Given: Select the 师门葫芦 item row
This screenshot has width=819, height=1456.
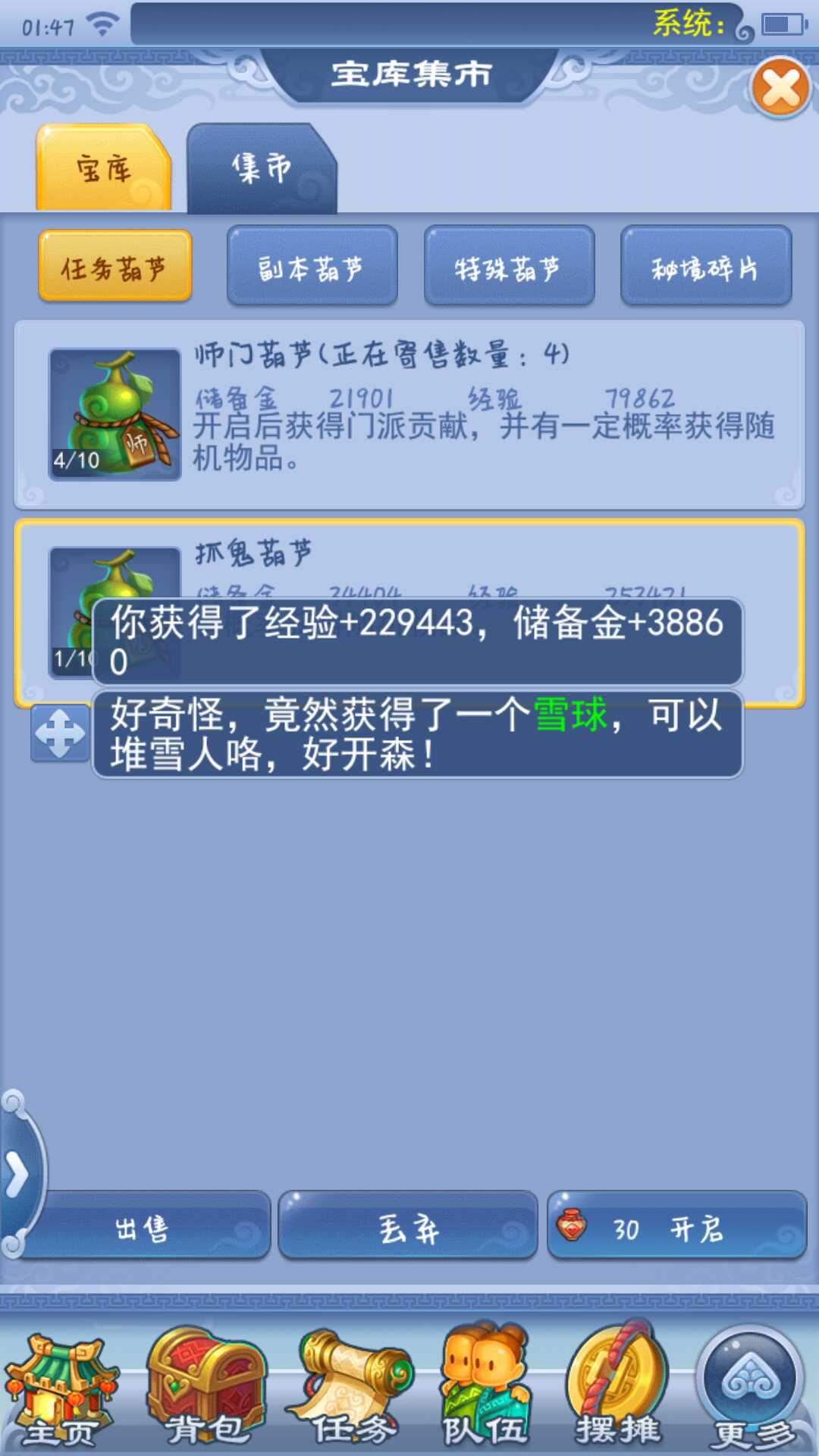Looking at the screenshot, I should (409, 414).
